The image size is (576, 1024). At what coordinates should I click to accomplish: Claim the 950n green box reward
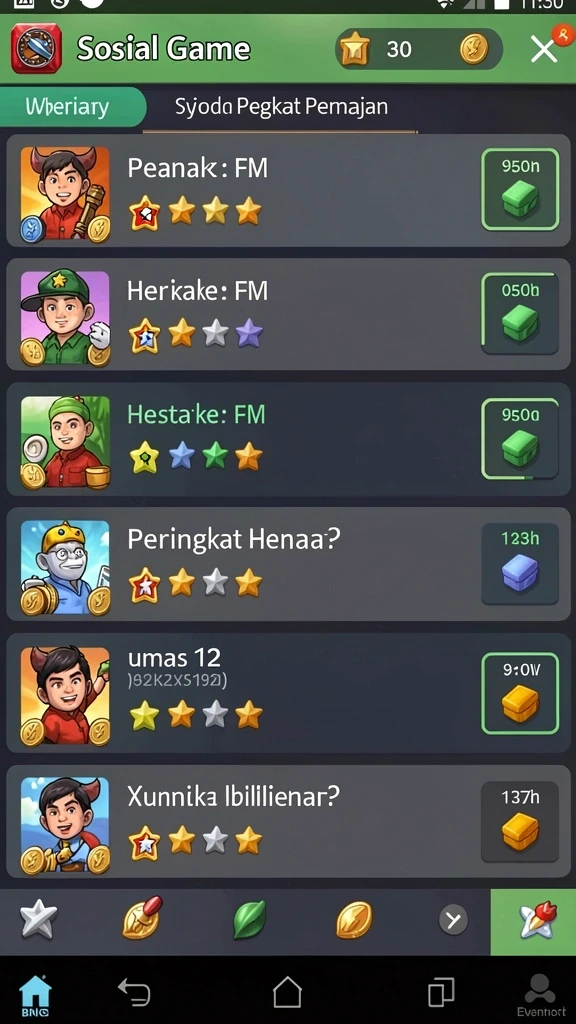coord(520,189)
